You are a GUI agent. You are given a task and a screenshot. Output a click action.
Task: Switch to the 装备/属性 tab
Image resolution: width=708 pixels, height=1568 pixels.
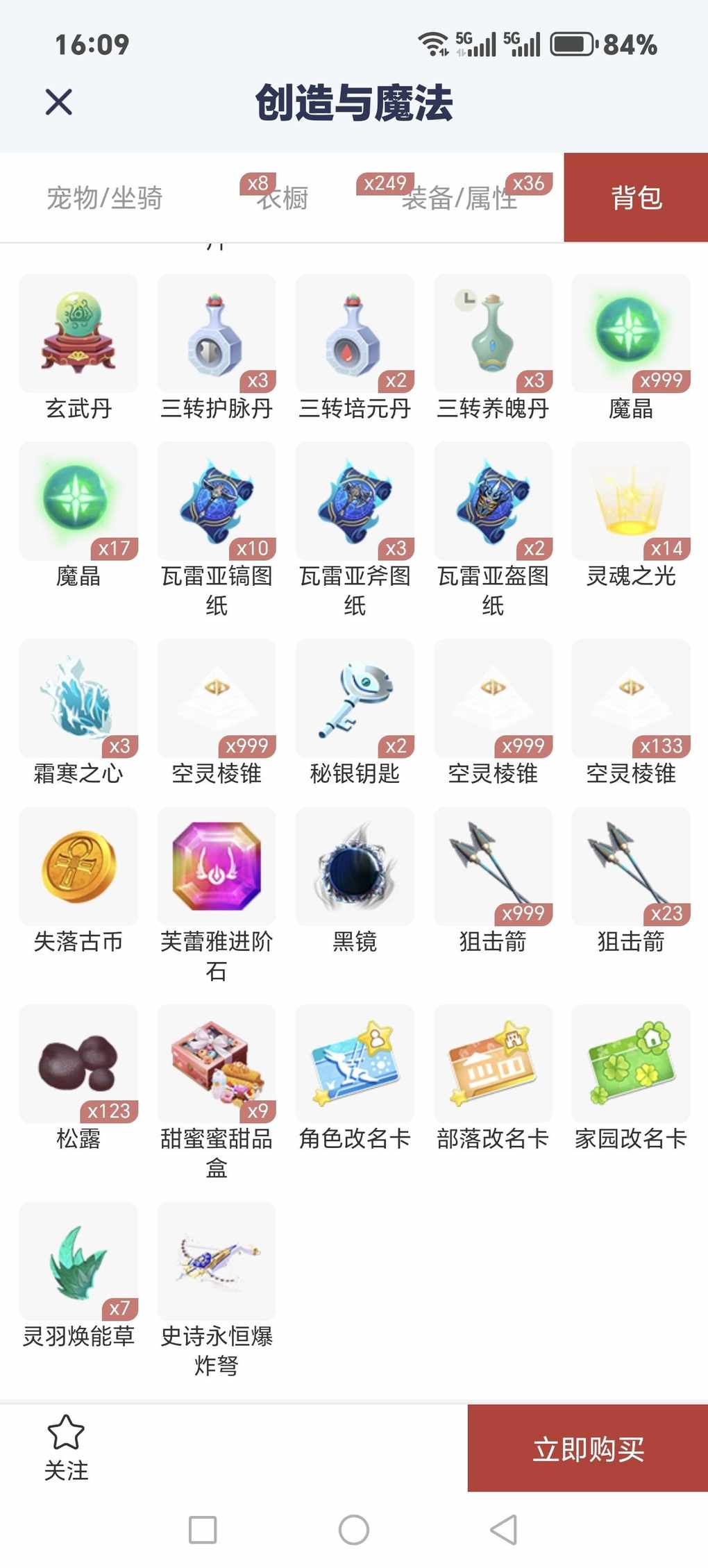[x=460, y=199]
